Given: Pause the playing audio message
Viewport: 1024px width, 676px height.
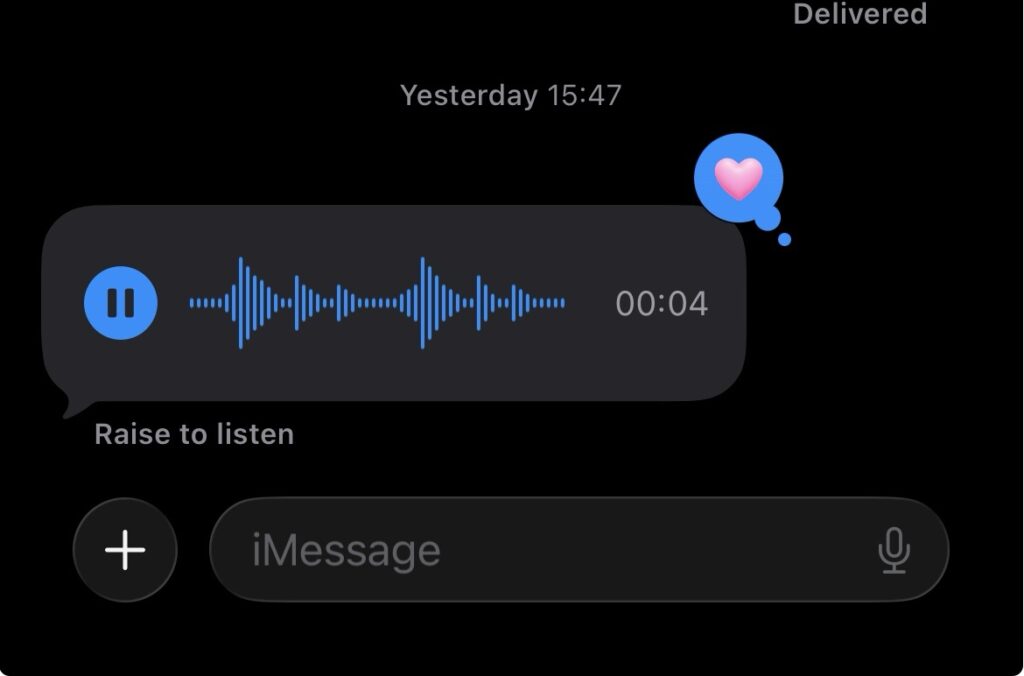Looking at the screenshot, I should (x=120, y=302).
